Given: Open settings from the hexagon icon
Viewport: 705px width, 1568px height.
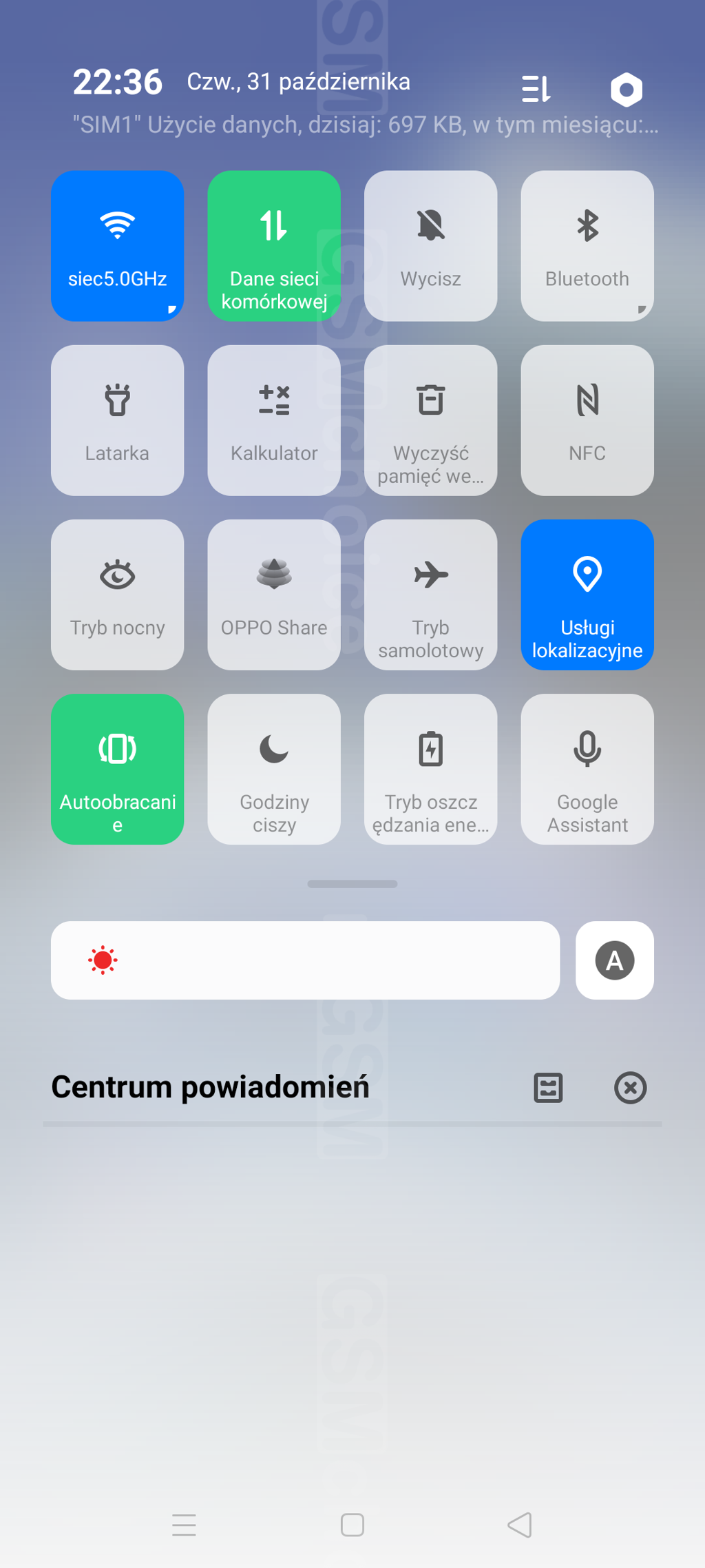Looking at the screenshot, I should (626, 90).
